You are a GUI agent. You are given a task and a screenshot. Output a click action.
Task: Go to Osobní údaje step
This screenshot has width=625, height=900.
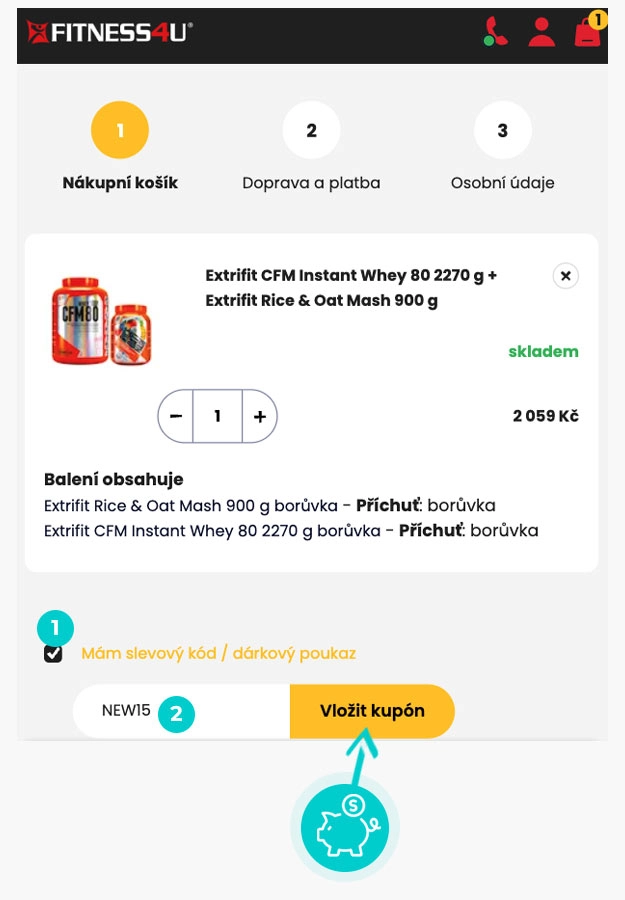(x=502, y=131)
